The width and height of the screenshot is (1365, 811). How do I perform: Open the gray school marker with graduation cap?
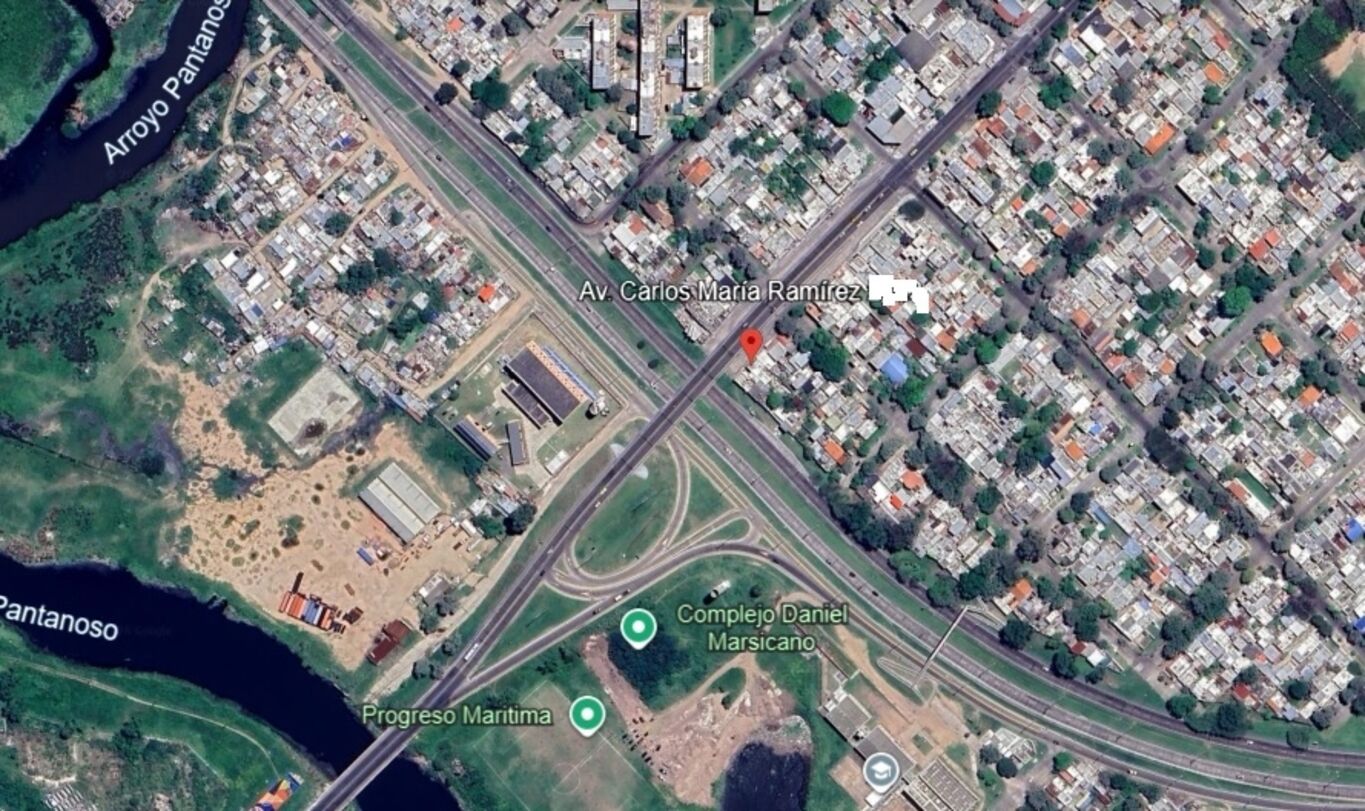[881, 771]
